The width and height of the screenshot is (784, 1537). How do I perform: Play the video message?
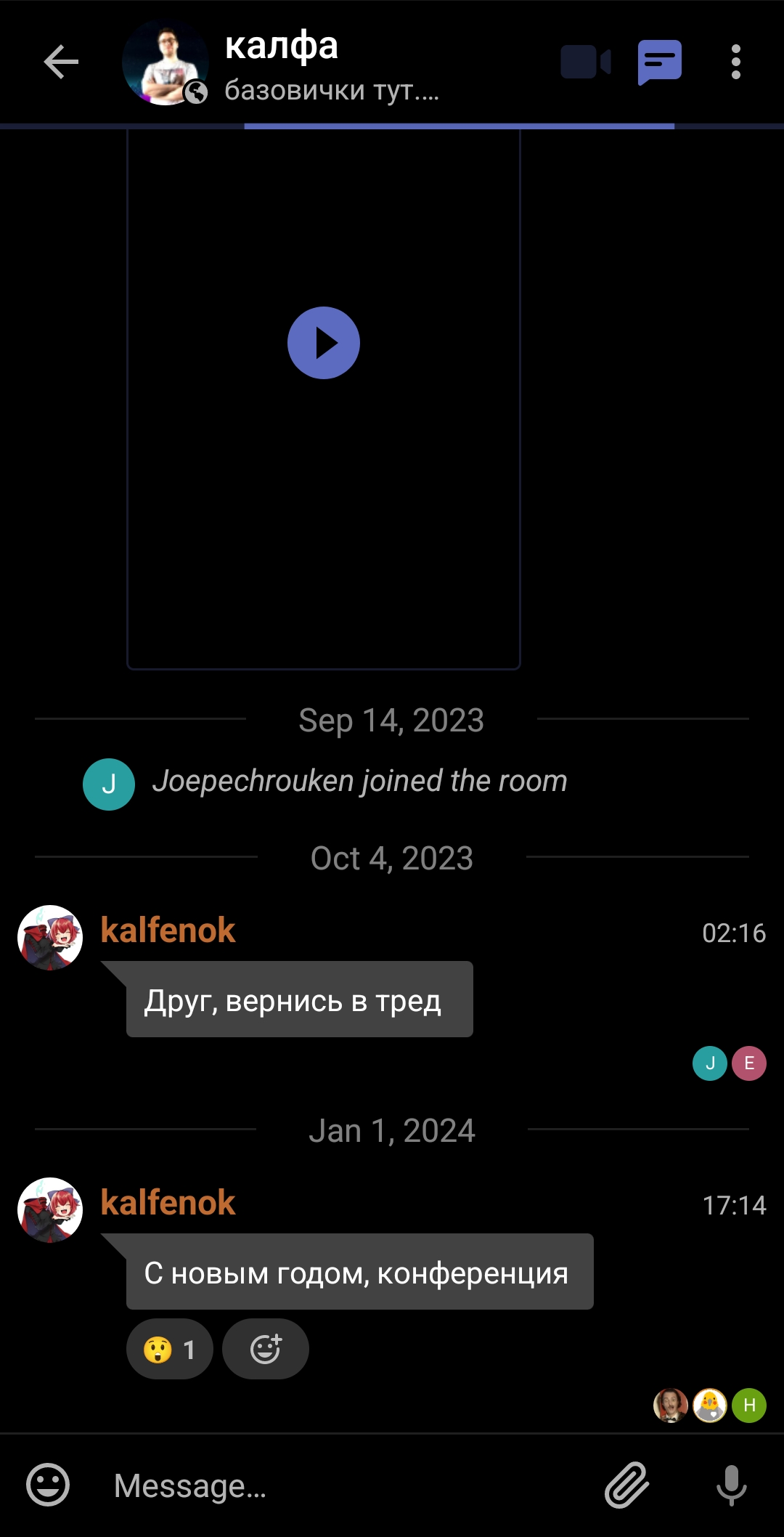(324, 343)
